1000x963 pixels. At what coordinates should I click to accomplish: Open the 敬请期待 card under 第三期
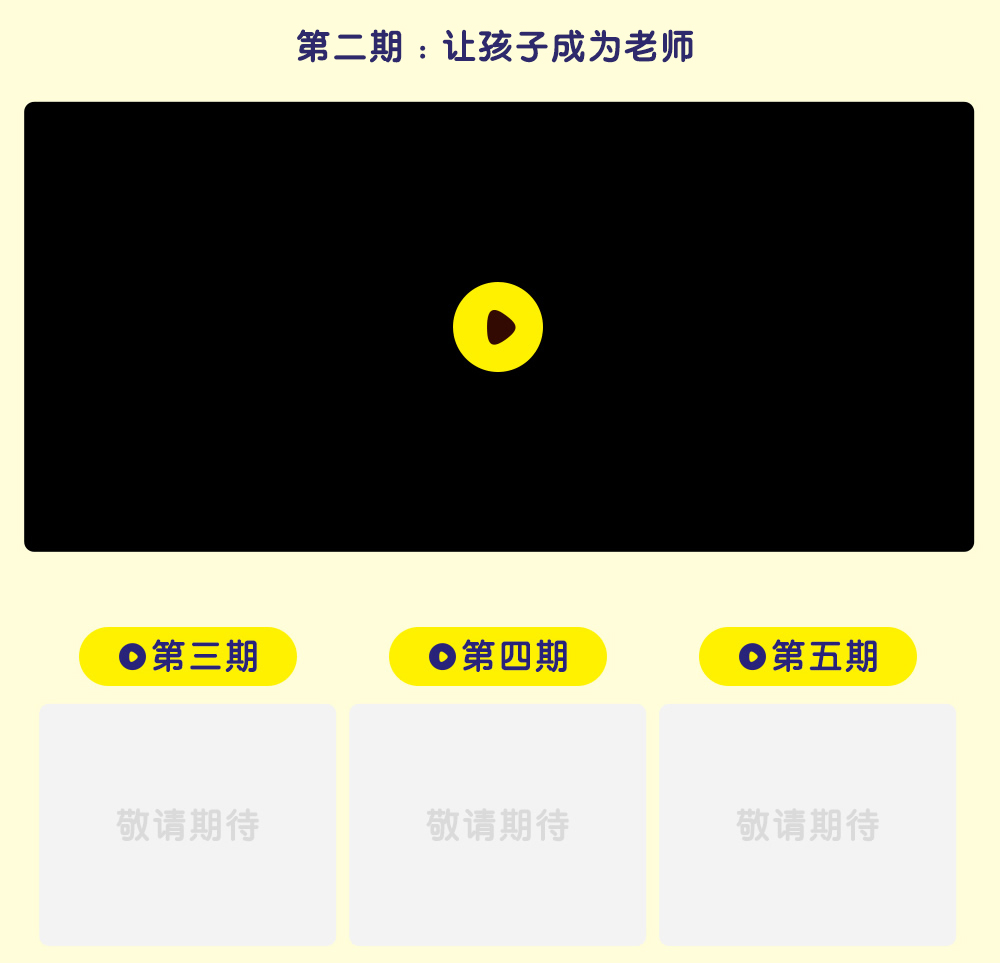click(188, 825)
